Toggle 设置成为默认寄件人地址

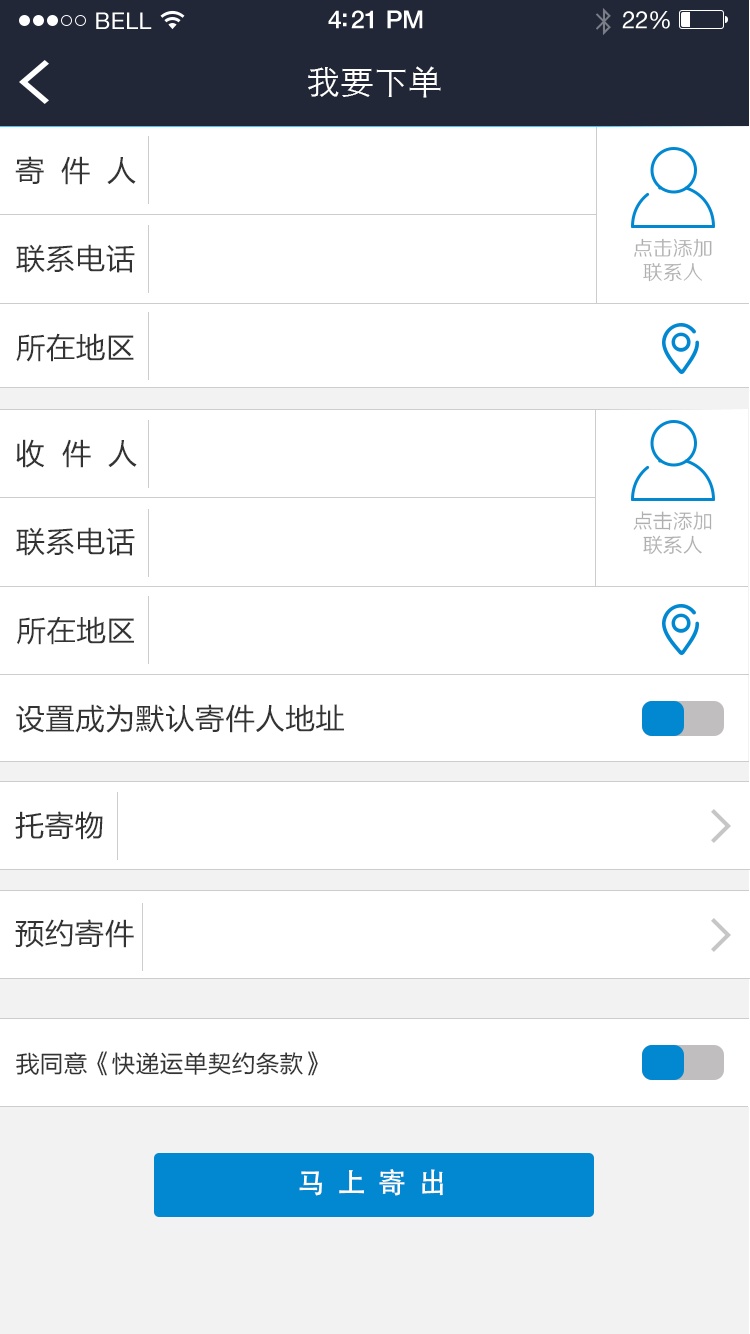pos(682,719)
